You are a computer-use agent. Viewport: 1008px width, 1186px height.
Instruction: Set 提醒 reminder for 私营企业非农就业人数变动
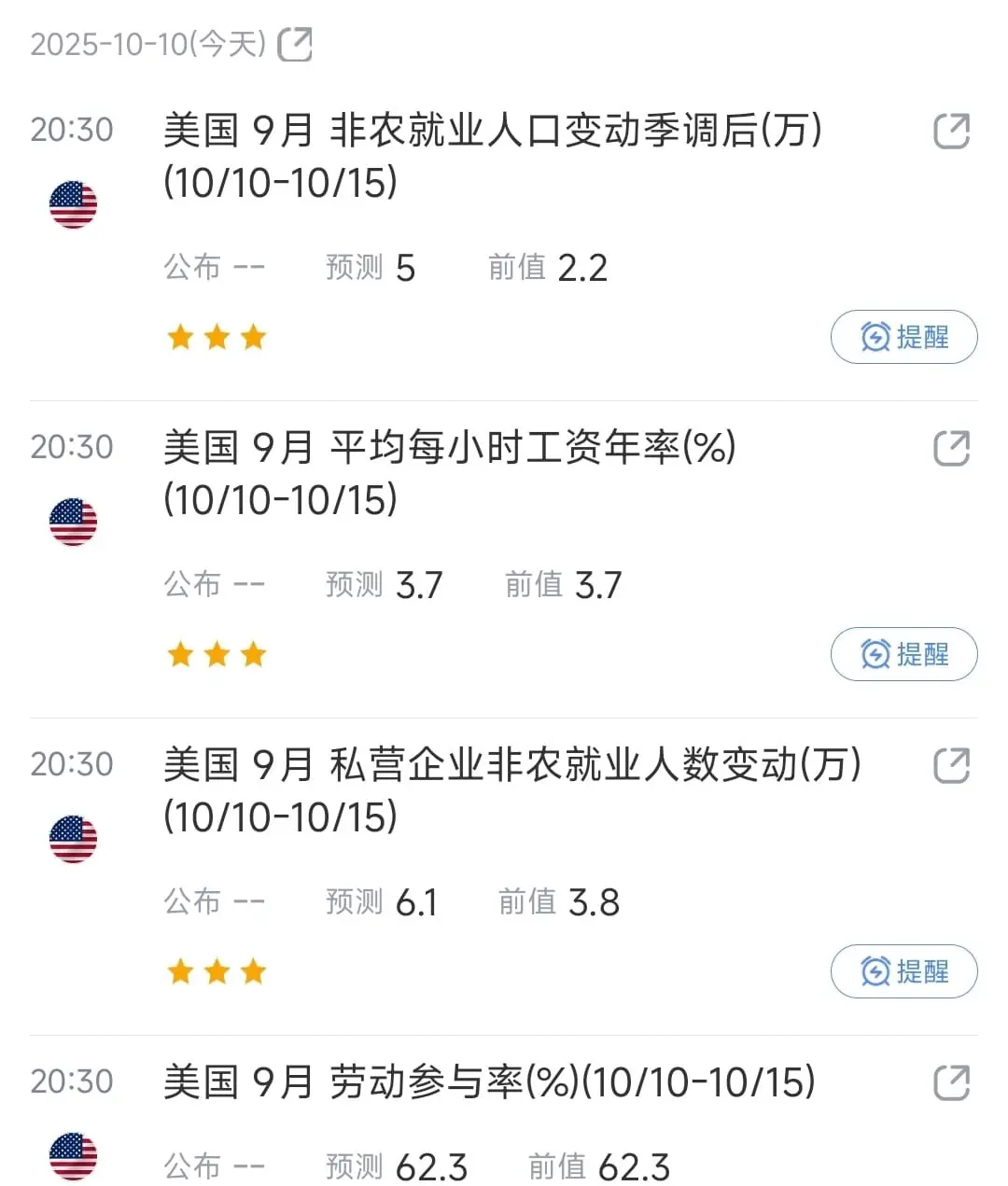[903, 971]
